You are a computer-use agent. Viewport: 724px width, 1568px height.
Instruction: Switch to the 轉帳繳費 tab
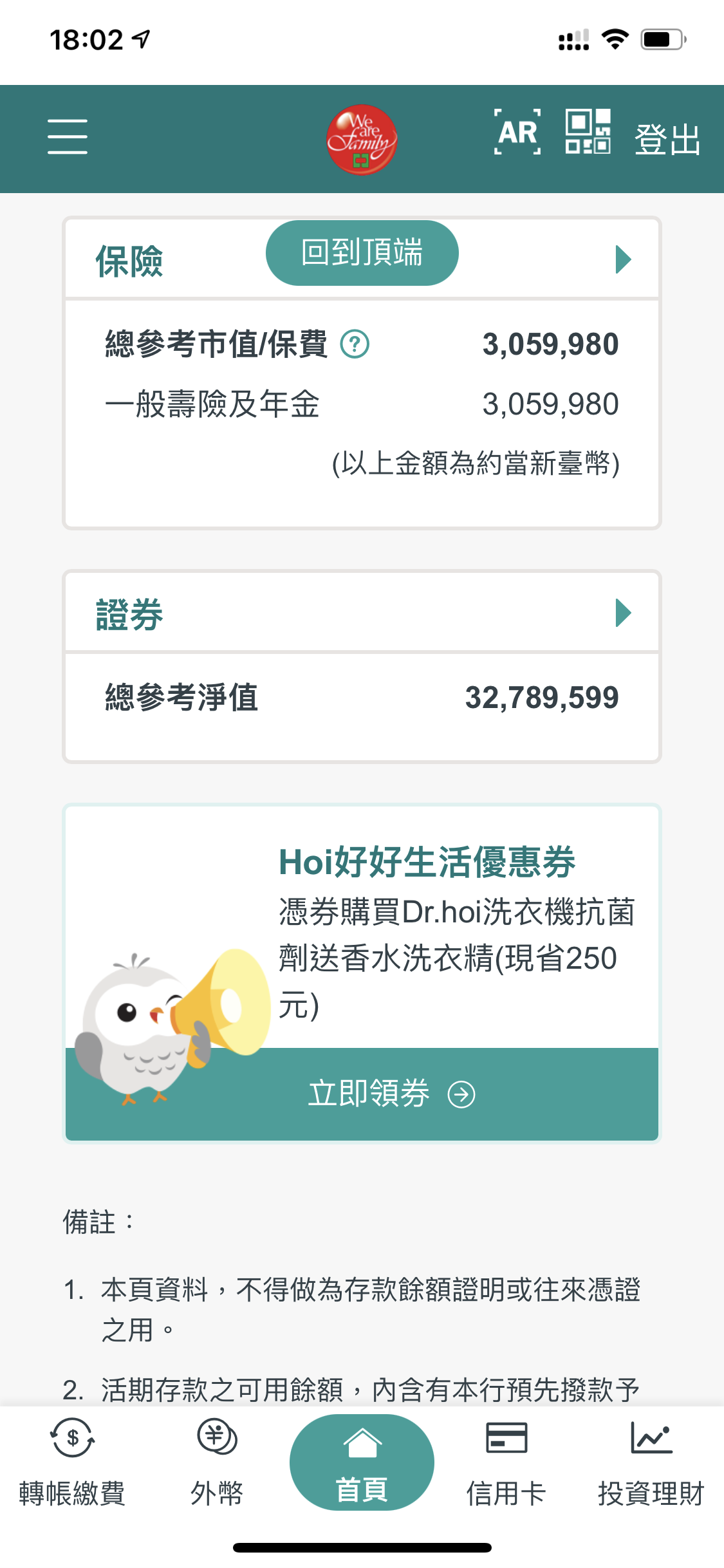(72, 1462)
